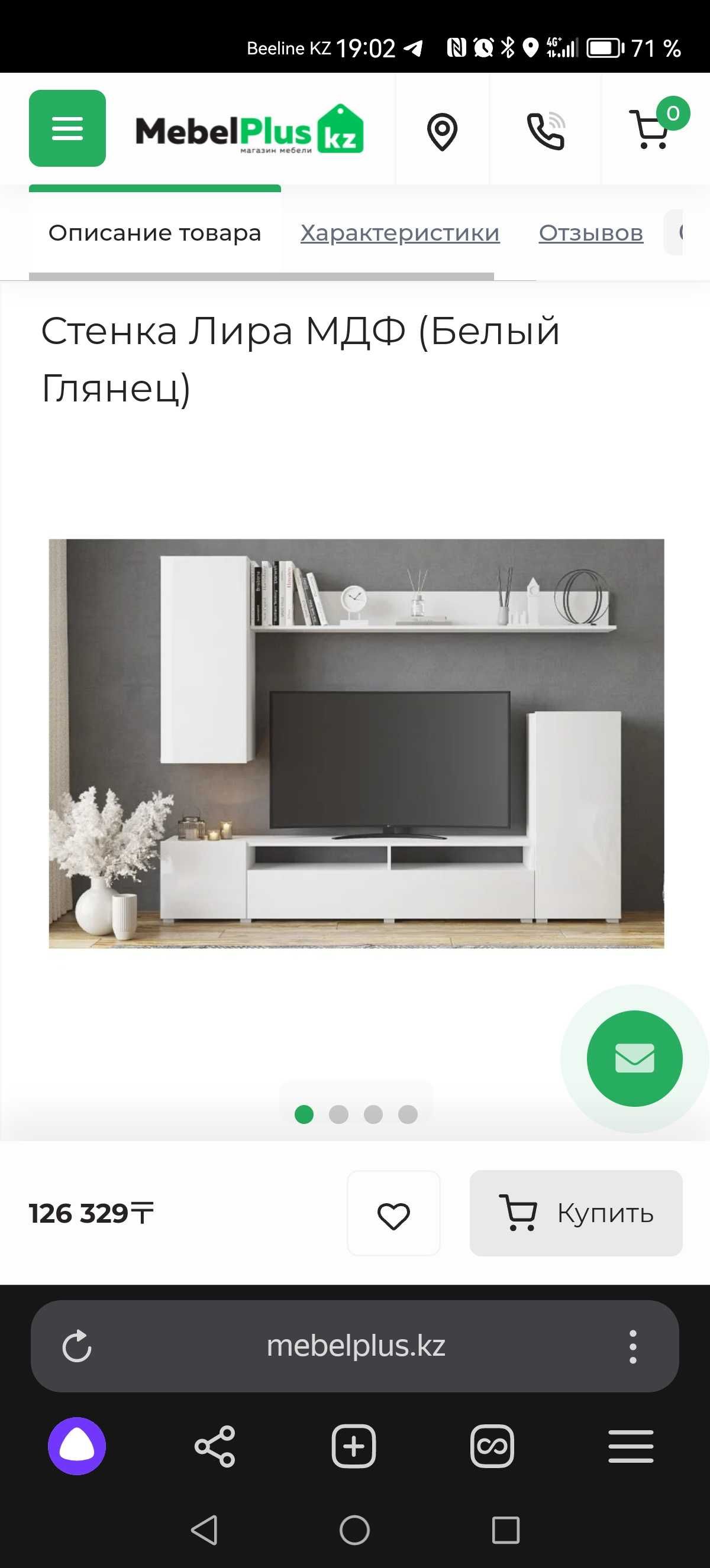
Task: Jump to the fourth photo dot
Action: tap(408, 1115)
